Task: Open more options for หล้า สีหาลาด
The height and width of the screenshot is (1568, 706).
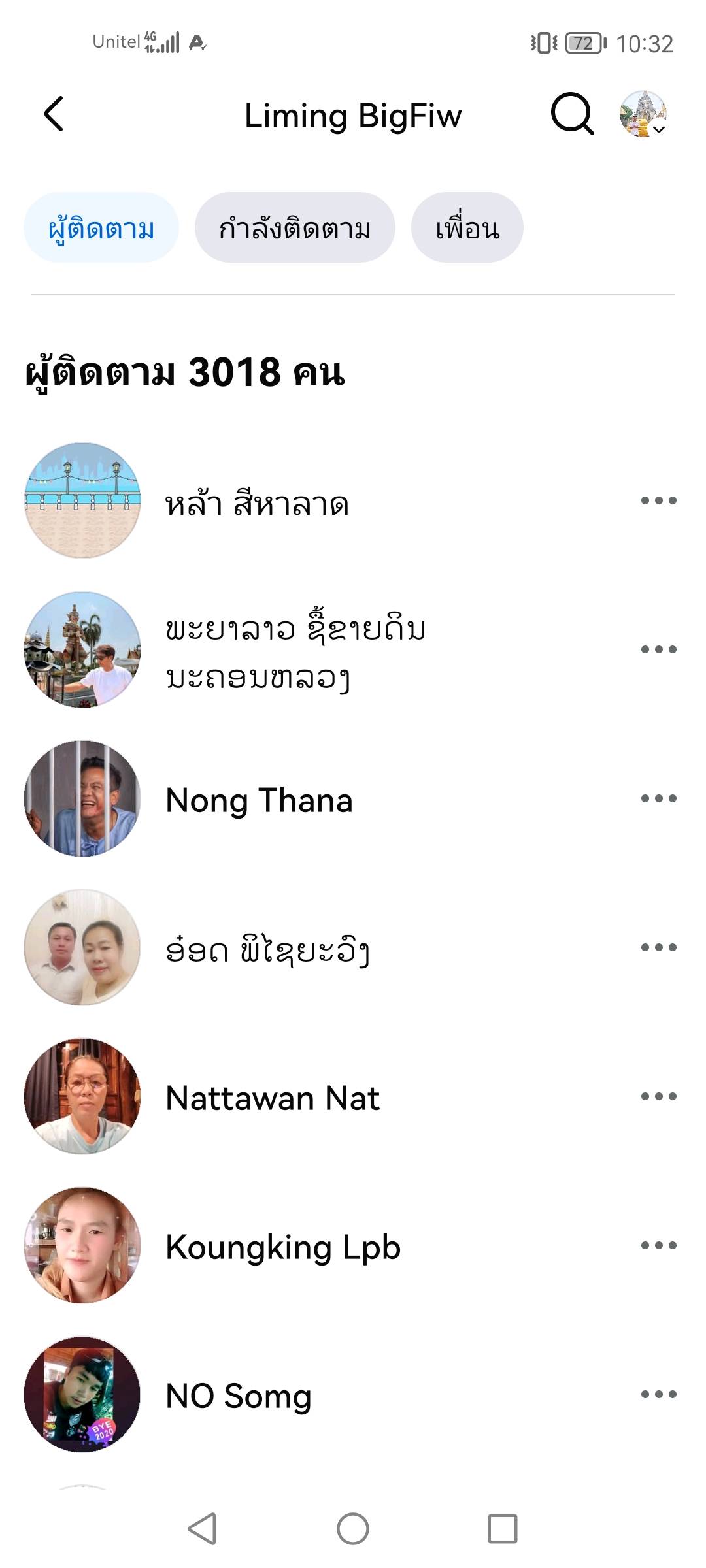Action: 658,501
